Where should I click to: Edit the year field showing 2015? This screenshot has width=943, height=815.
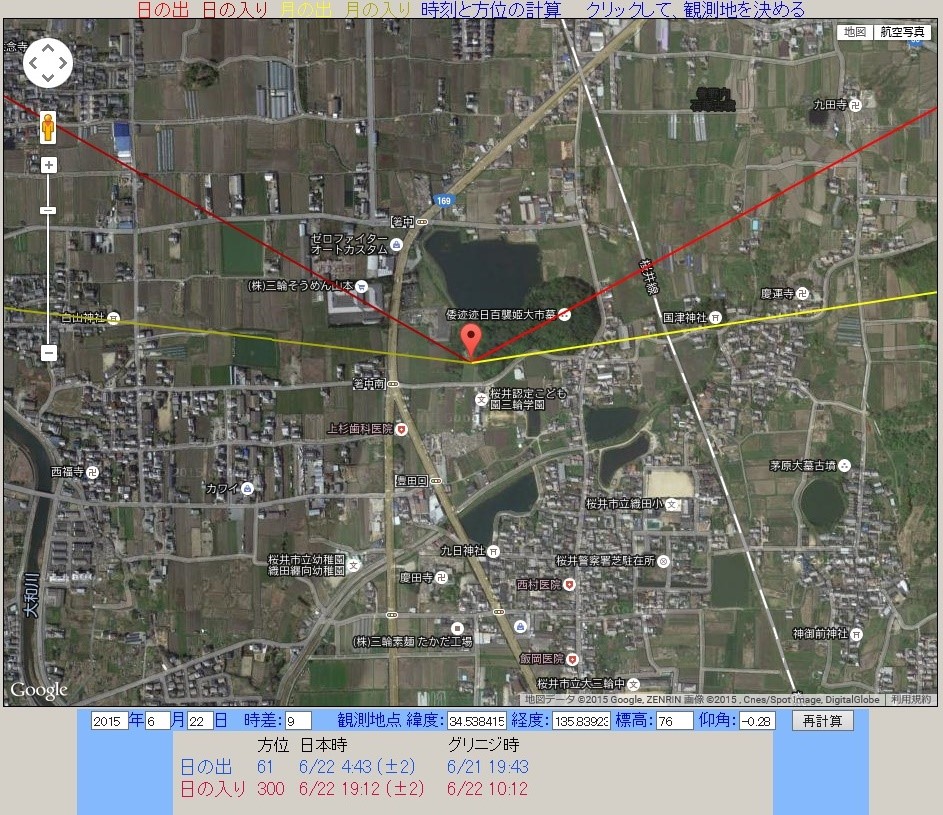point(109,721)
